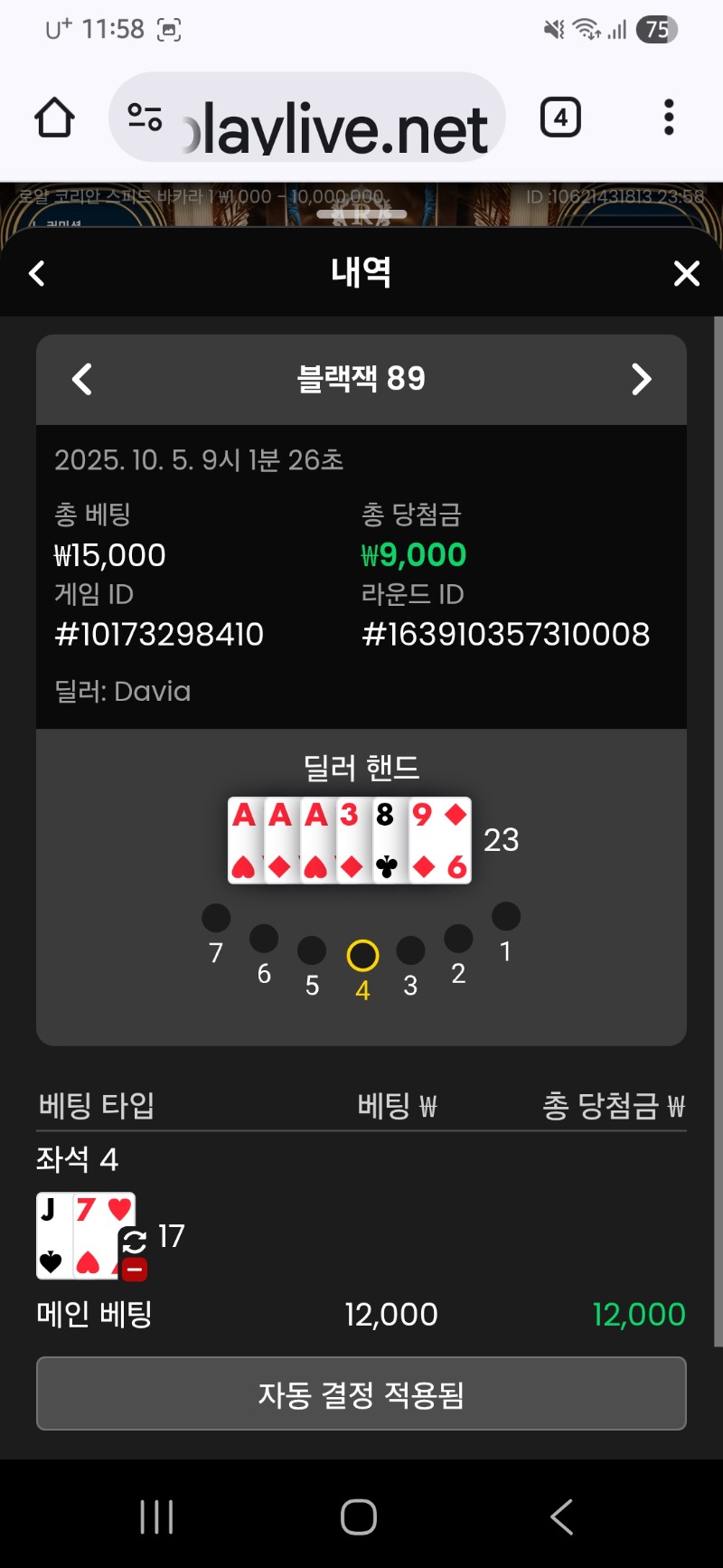723x1568 pixels.
Task: Go to the phone home screen
Action: tap(359, 1516)
